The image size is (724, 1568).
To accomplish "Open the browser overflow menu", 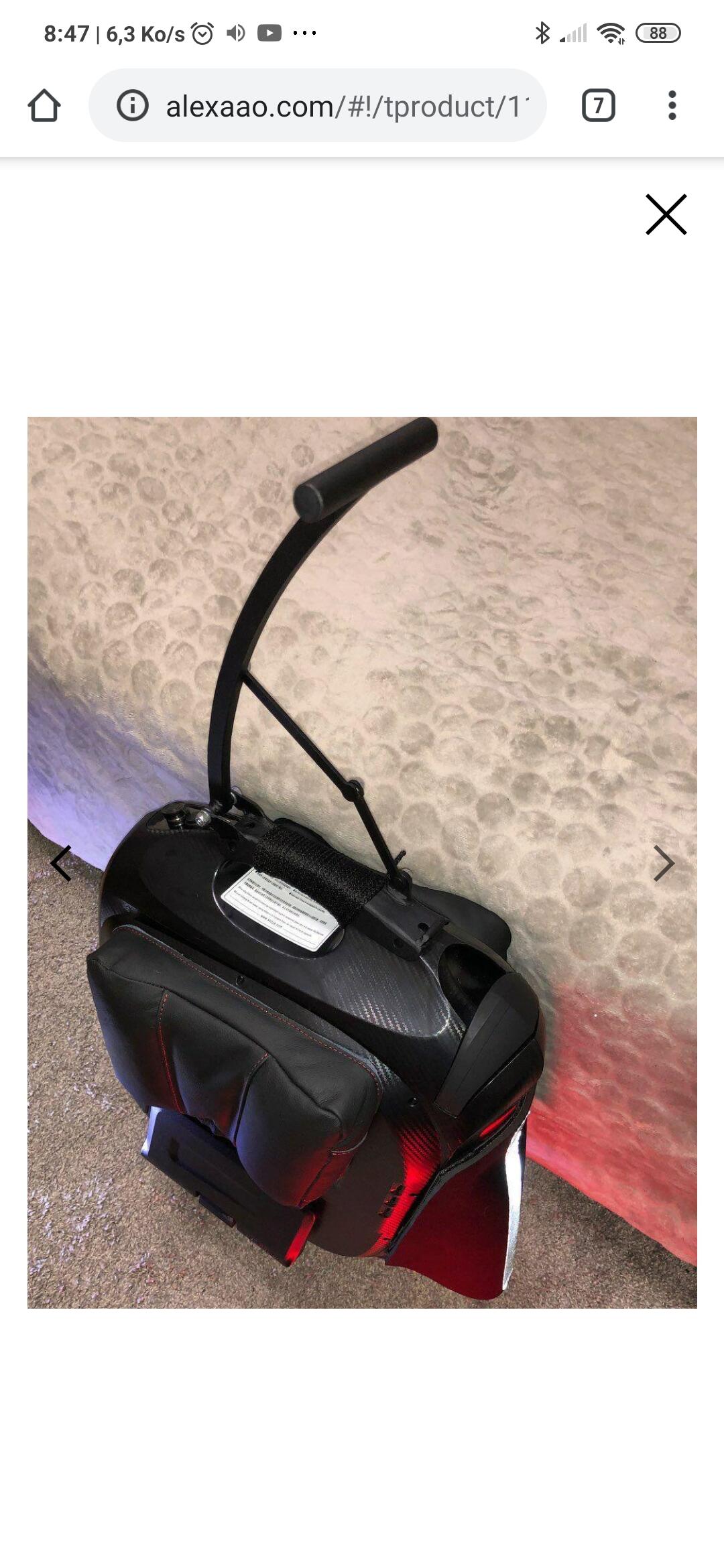I will point(672,106).
